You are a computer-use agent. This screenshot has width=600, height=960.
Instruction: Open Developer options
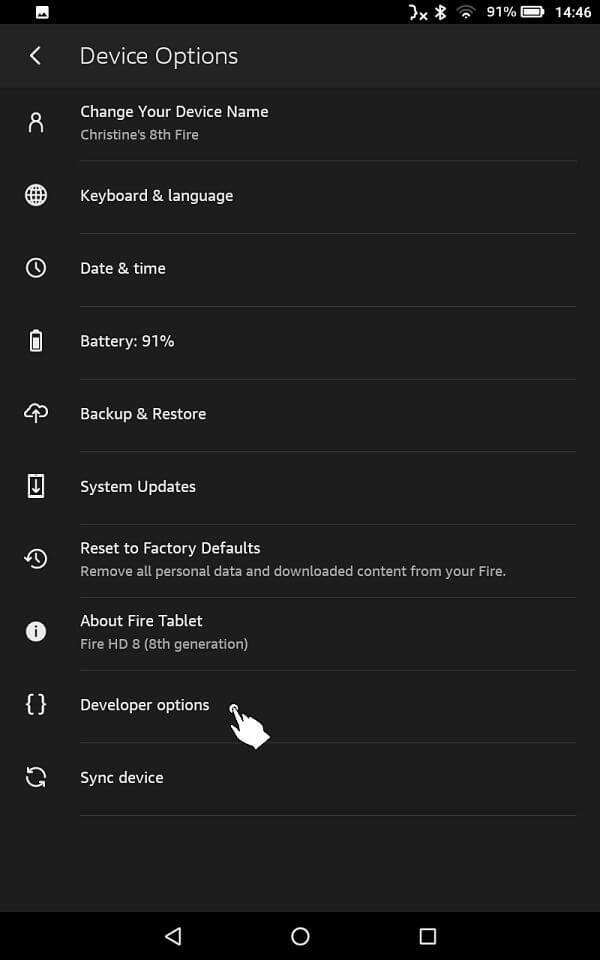(x=300, y=705)
